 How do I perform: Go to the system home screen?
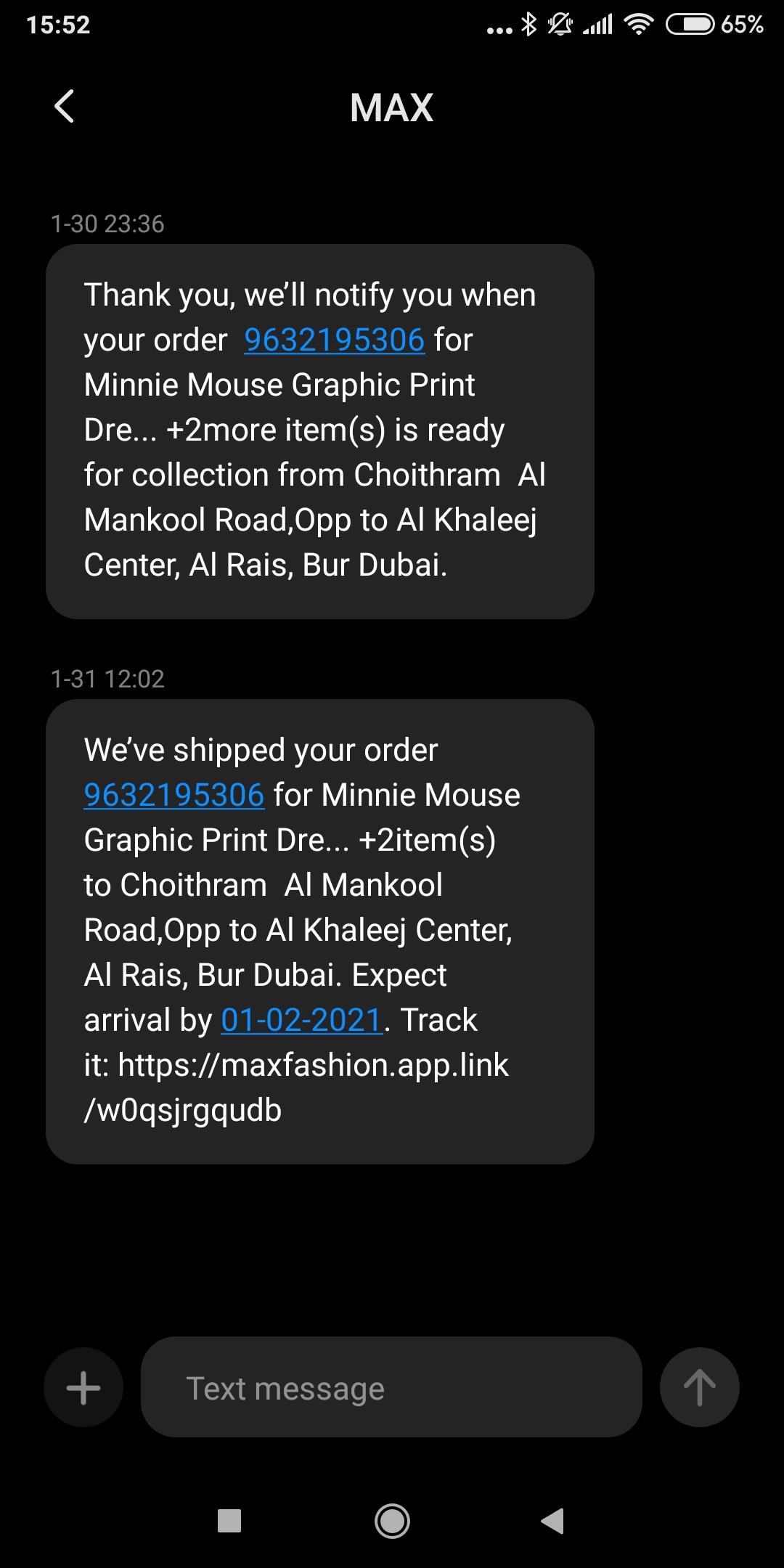(x=392, y=1521)
